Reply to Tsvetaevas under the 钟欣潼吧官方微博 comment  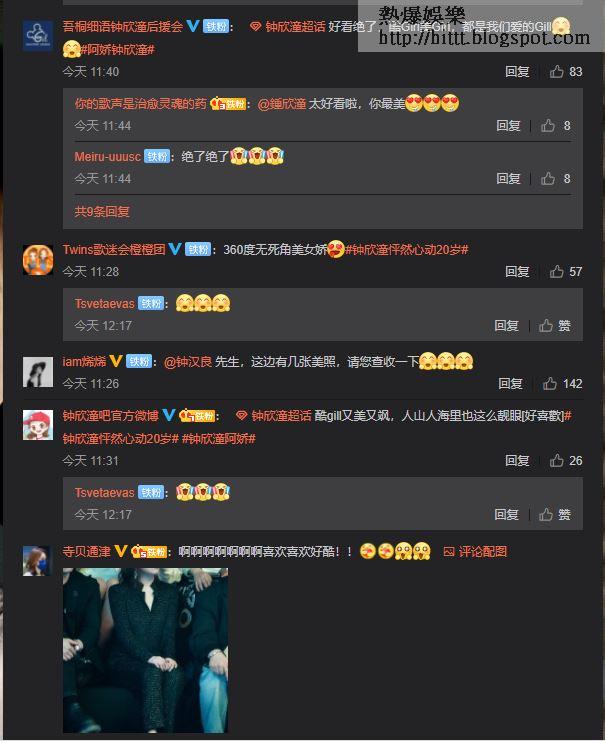pyautogui.click(x=506, y=515)
